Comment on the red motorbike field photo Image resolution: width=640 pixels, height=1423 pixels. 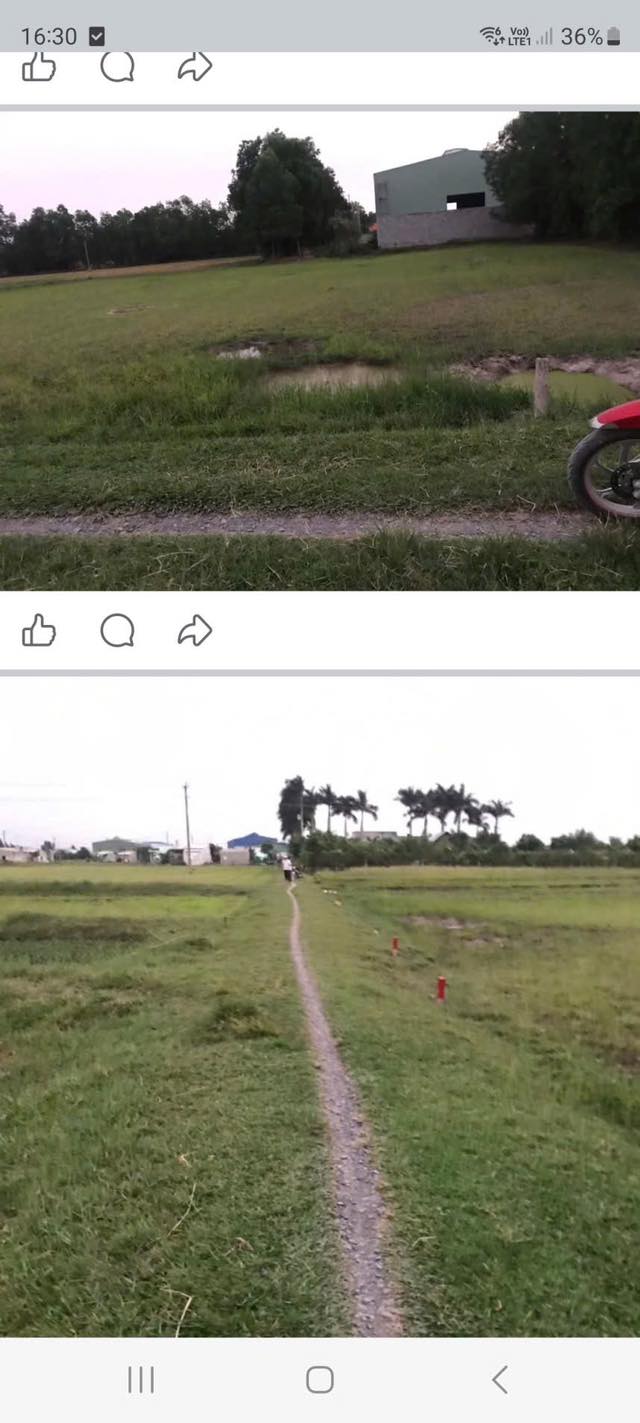[117, 631]
